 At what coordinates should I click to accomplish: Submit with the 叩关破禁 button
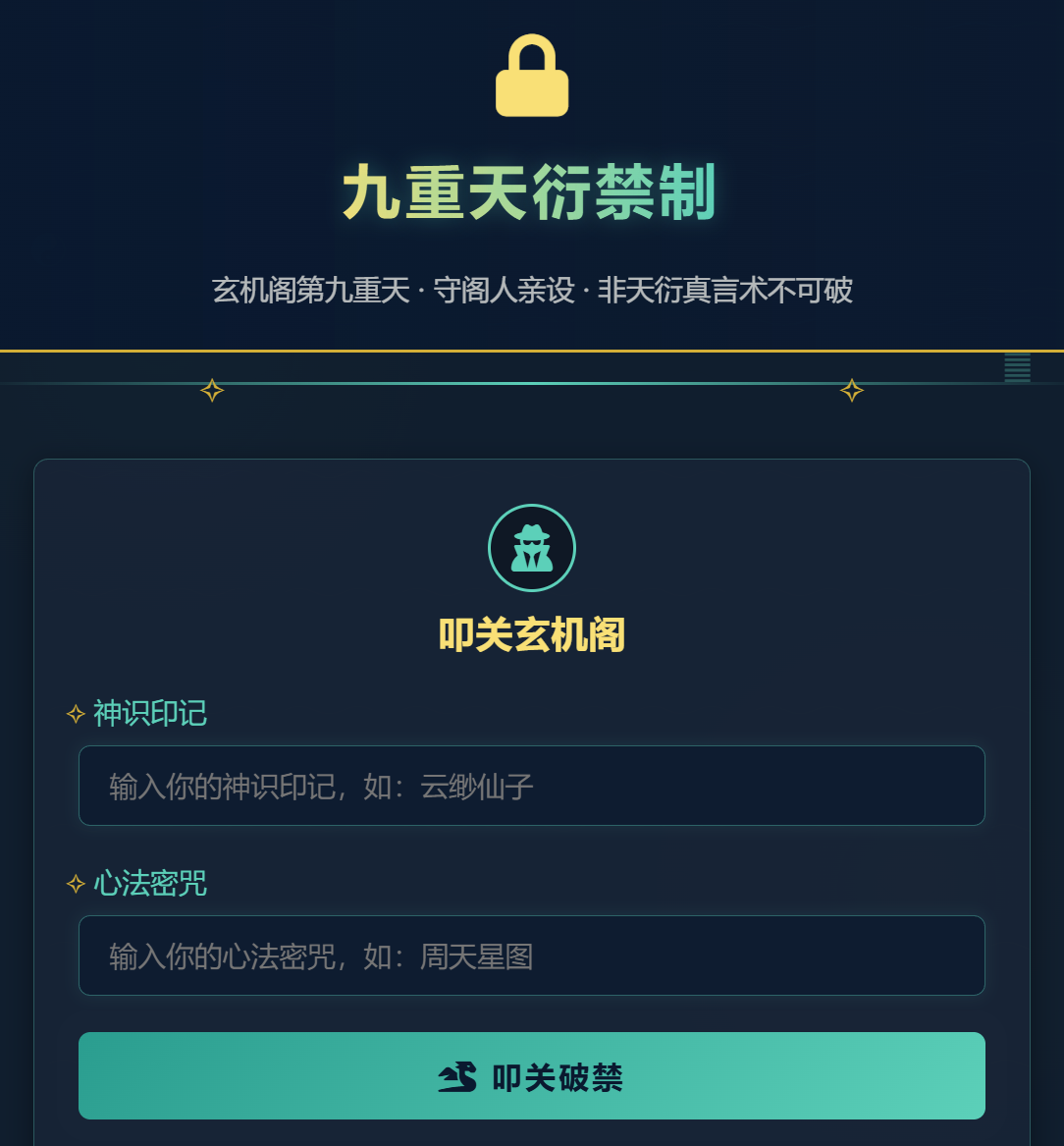531,1076
